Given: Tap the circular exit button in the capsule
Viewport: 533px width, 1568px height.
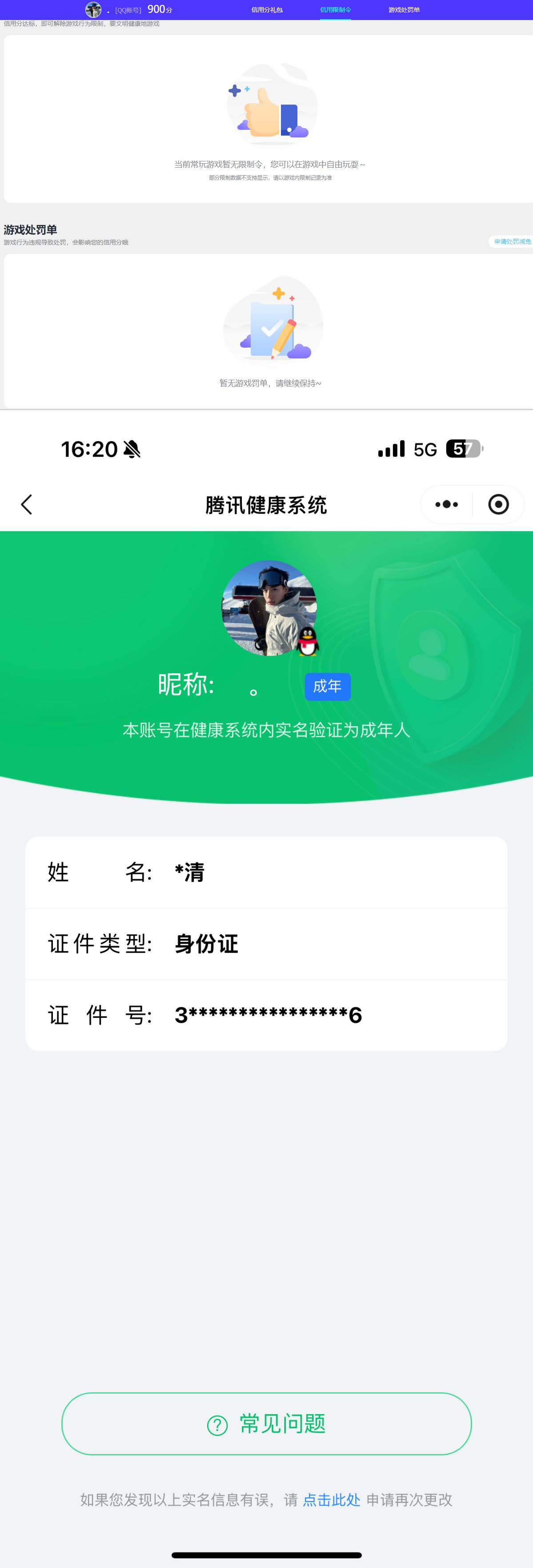Looking at the screenshot, I should pos(498,504).
